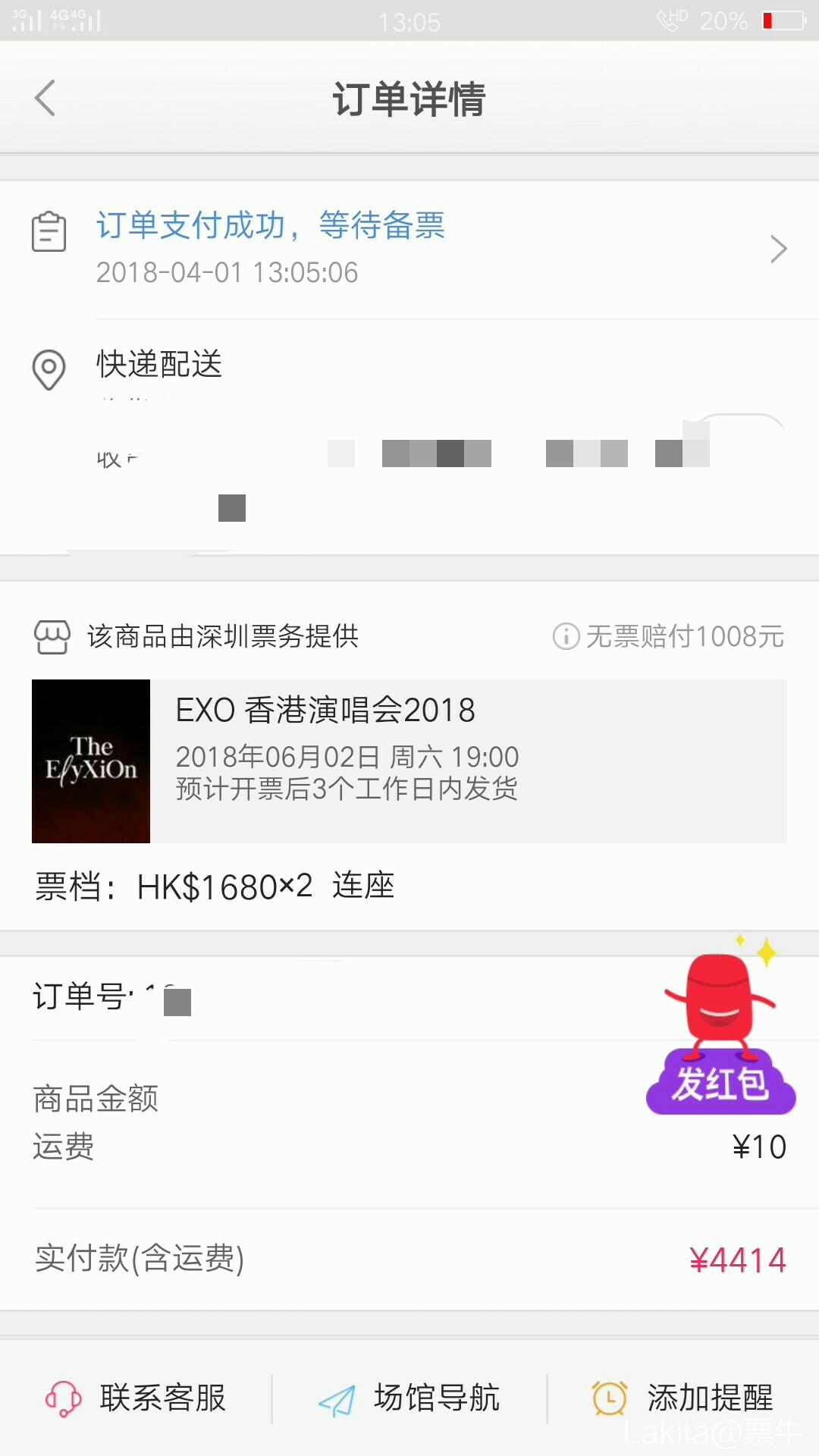
Task: Contact customer service via 联系客服
Action: pos(136,1398)
